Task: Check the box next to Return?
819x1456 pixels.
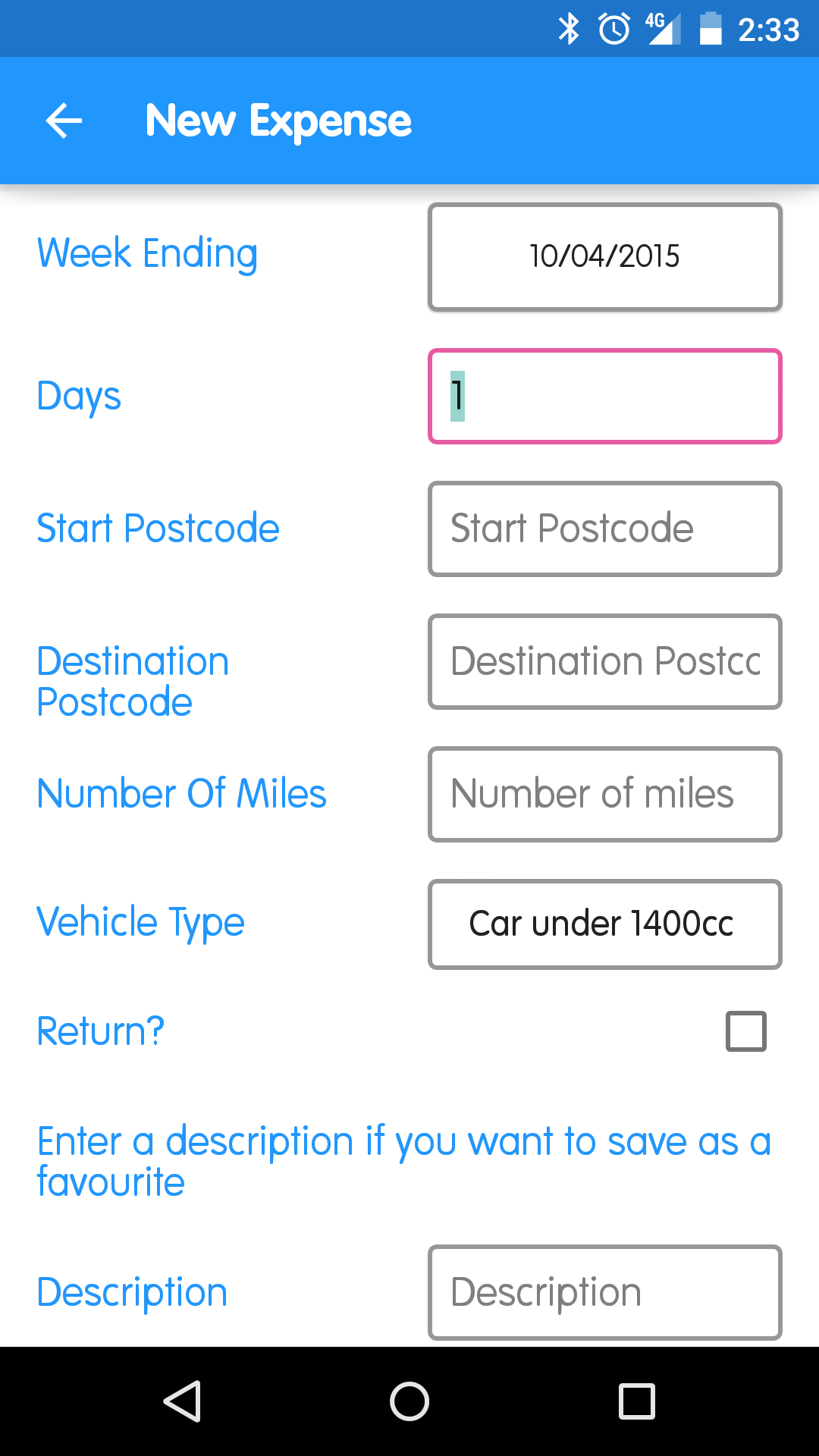Action: [745, 1031]
